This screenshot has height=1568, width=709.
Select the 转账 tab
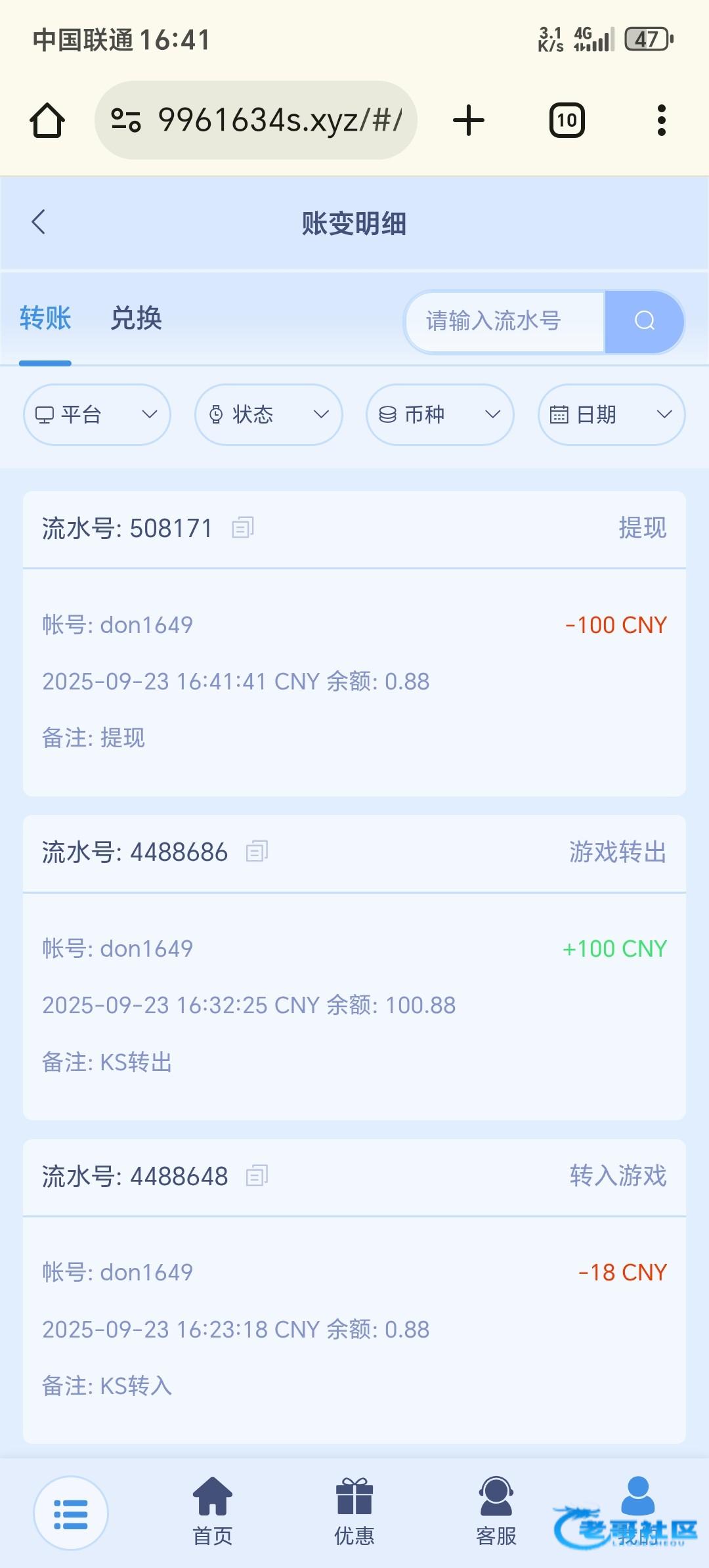click(45, 318)
